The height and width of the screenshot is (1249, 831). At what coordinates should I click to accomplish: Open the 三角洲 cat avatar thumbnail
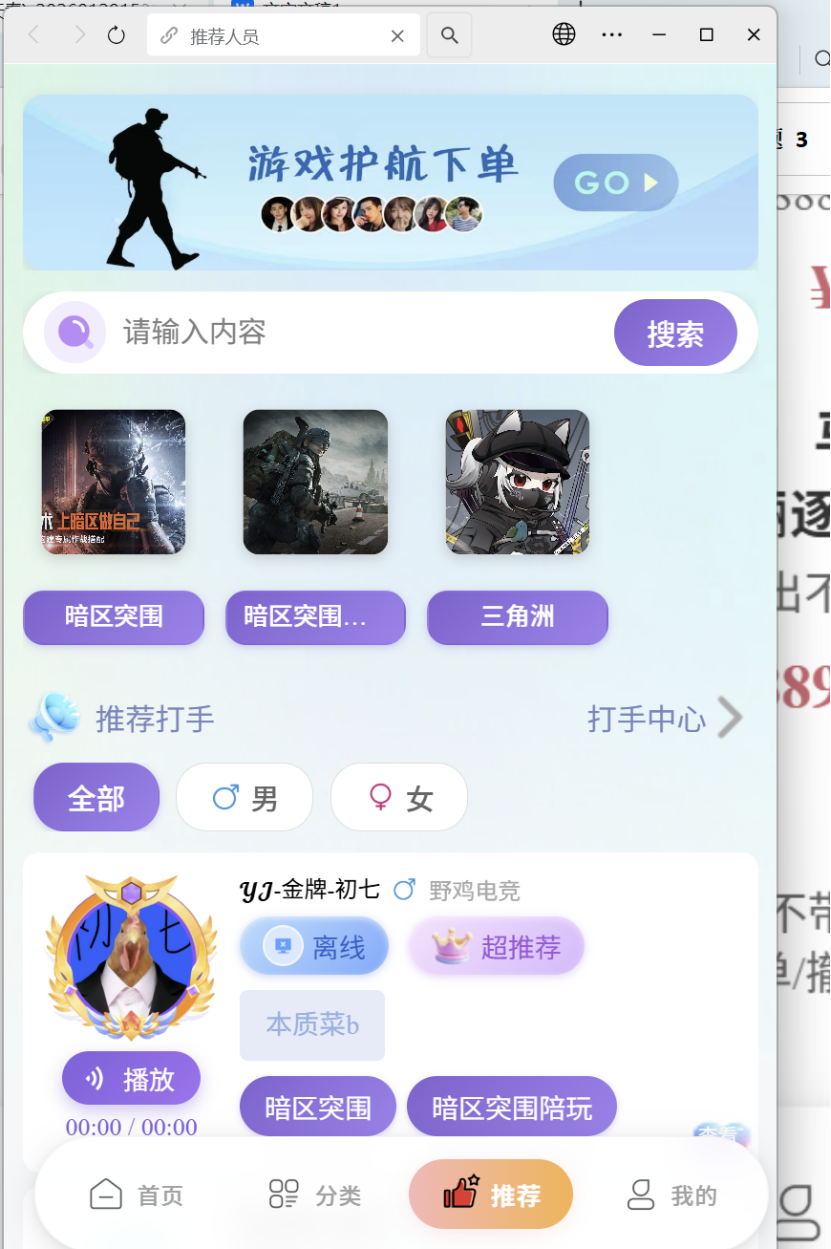coord(517,481)
